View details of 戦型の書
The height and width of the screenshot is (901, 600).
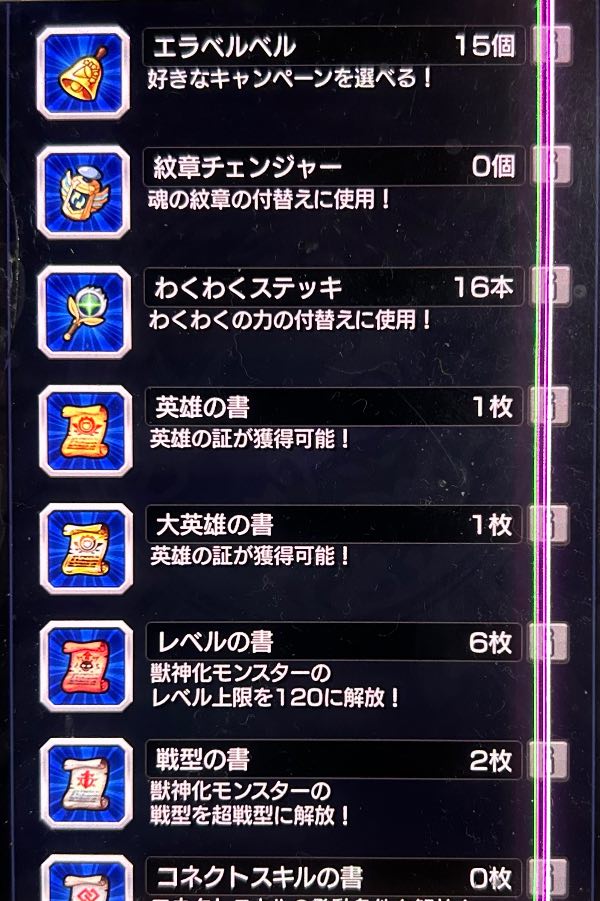(551, 760)
